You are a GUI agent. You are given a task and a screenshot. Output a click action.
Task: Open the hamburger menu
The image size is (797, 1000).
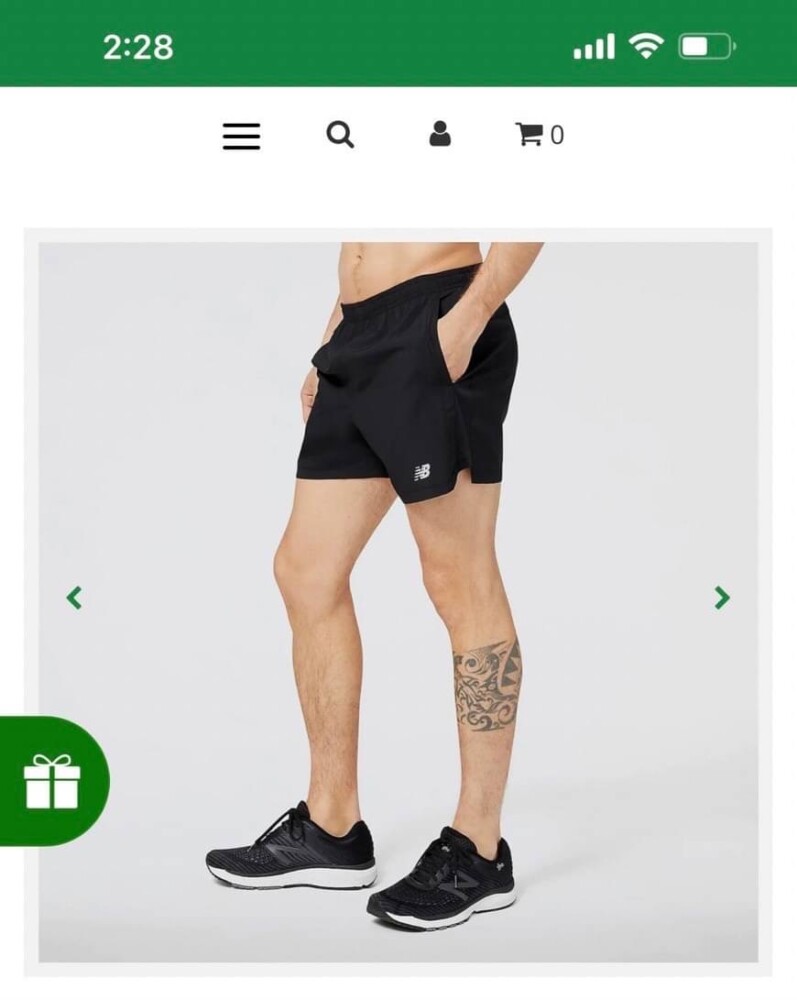(241, 136)
